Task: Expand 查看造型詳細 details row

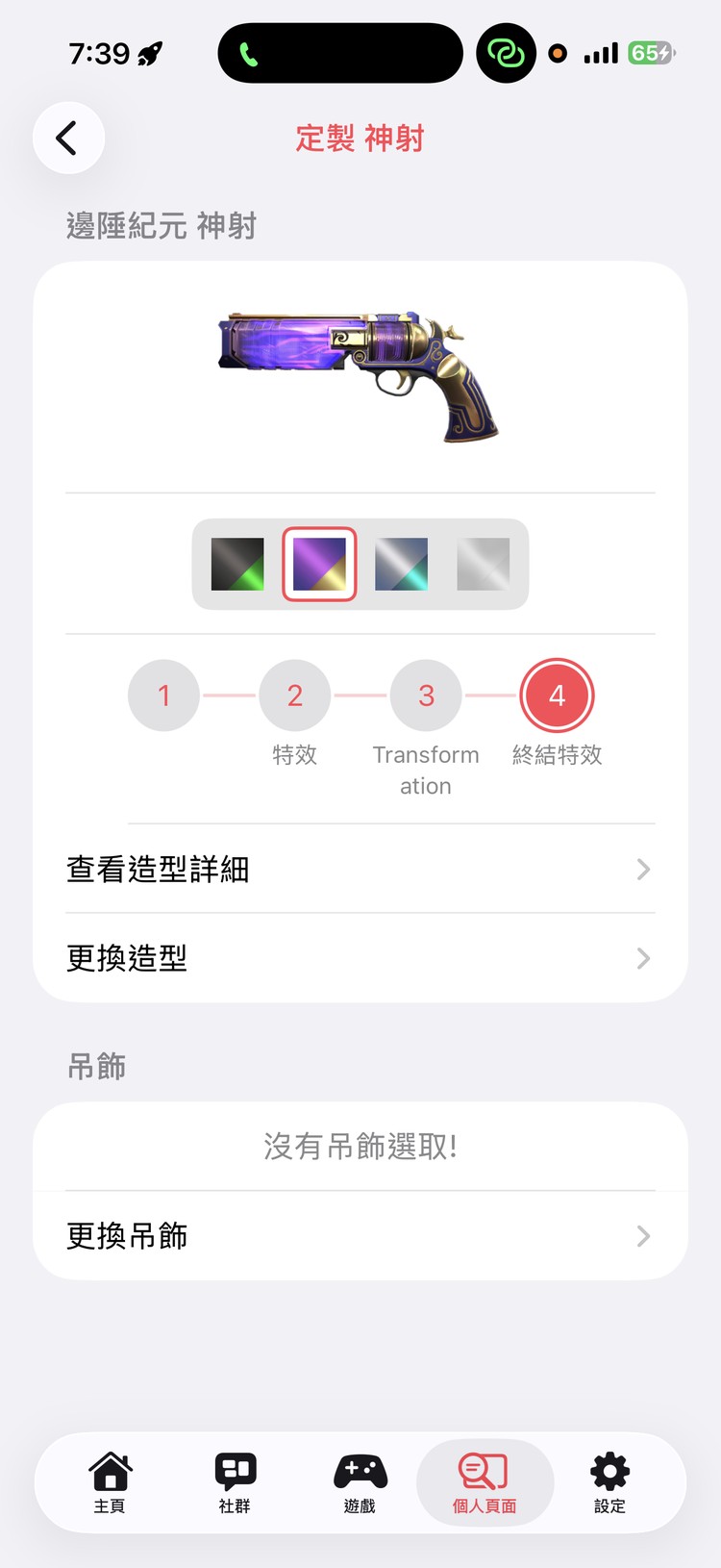Action: pyautogui.click(x=360, y=869)
